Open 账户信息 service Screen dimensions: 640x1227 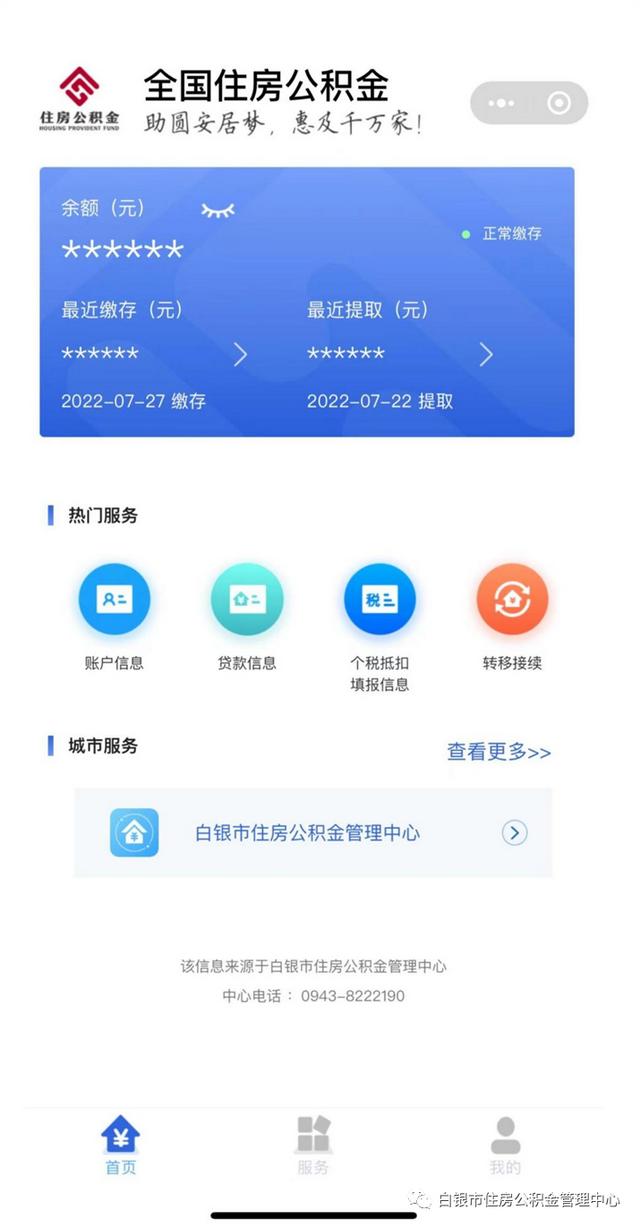point(114,617)
